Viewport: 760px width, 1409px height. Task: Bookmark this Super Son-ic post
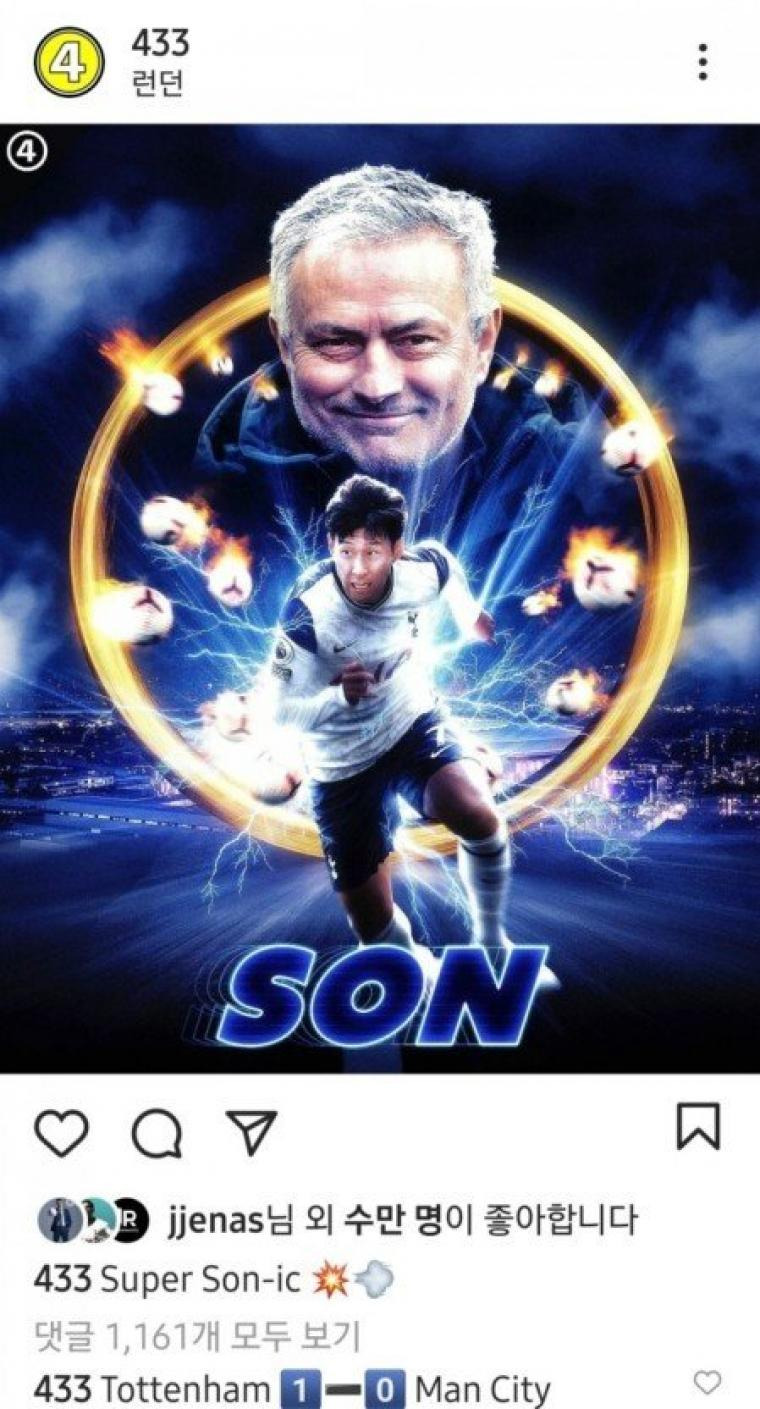697,1128
